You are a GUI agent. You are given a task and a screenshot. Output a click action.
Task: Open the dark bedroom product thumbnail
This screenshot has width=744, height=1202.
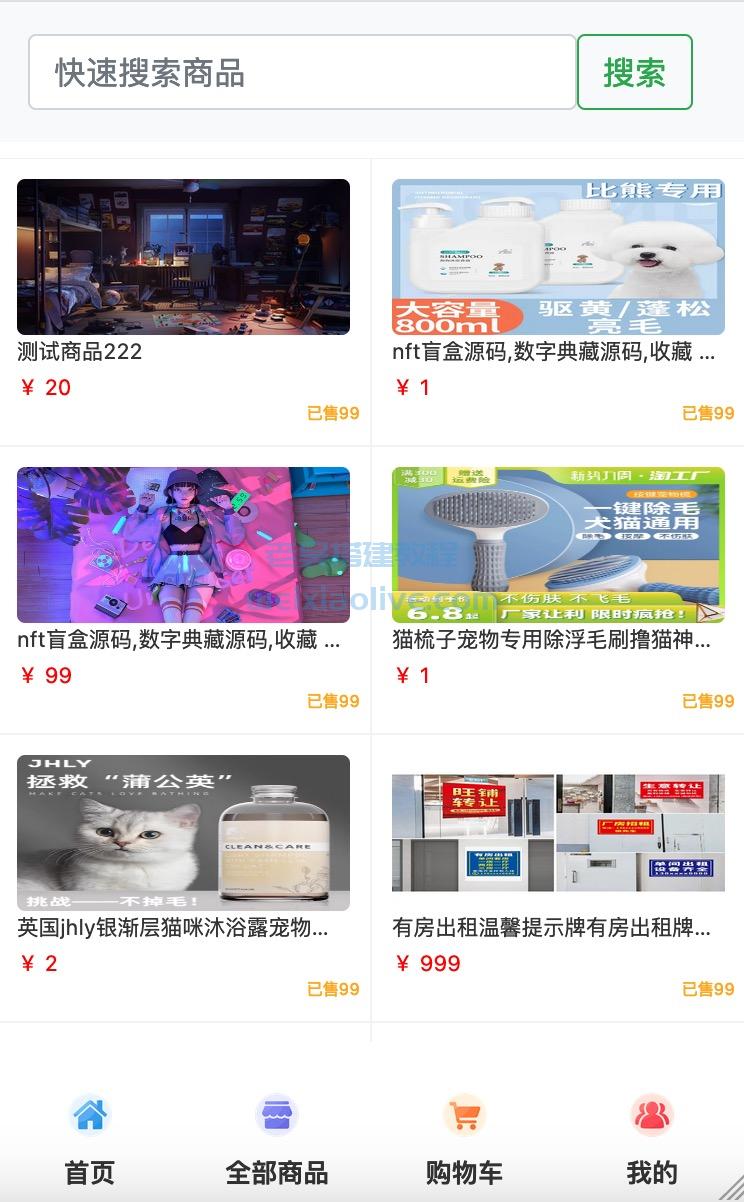[x=183, y=257]
